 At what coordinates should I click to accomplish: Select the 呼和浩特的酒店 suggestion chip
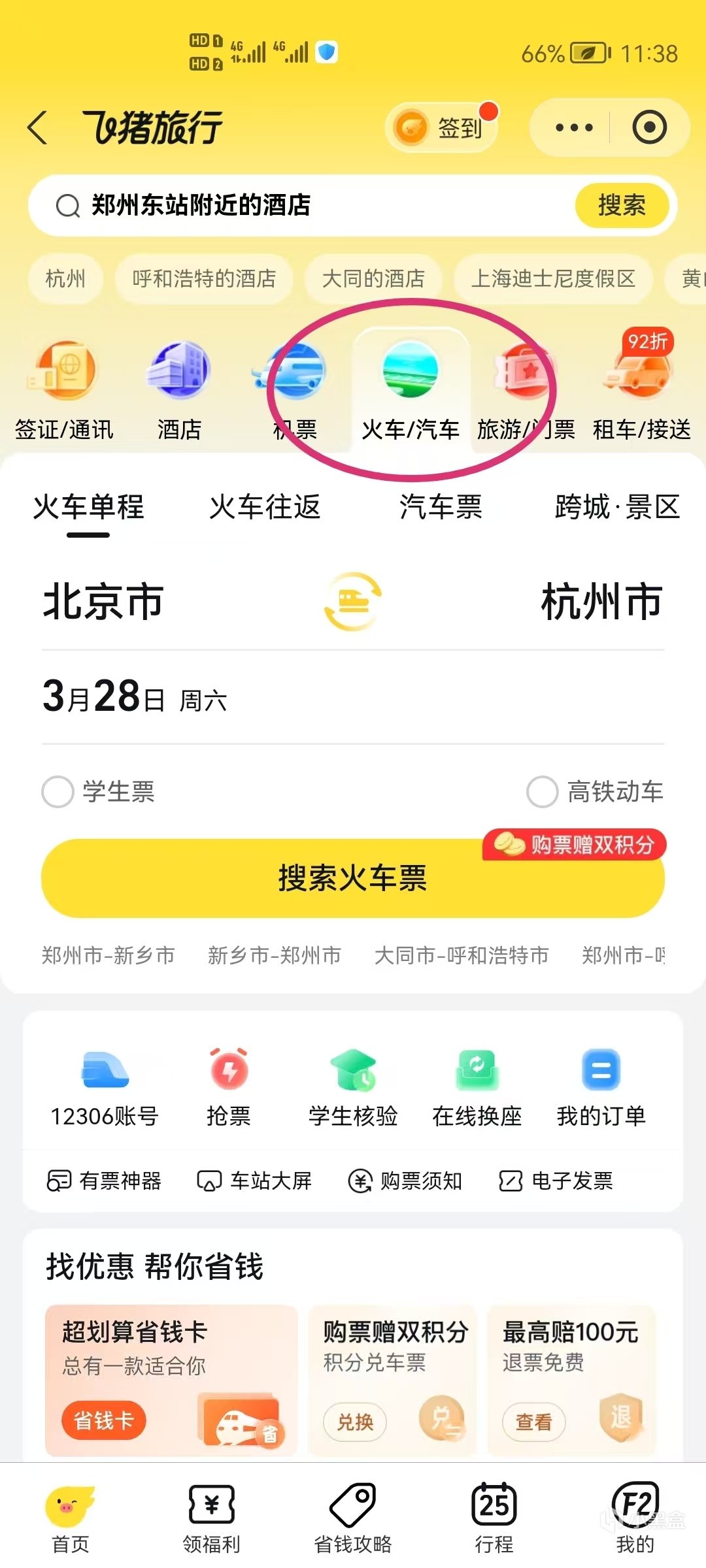coord(204,279)
